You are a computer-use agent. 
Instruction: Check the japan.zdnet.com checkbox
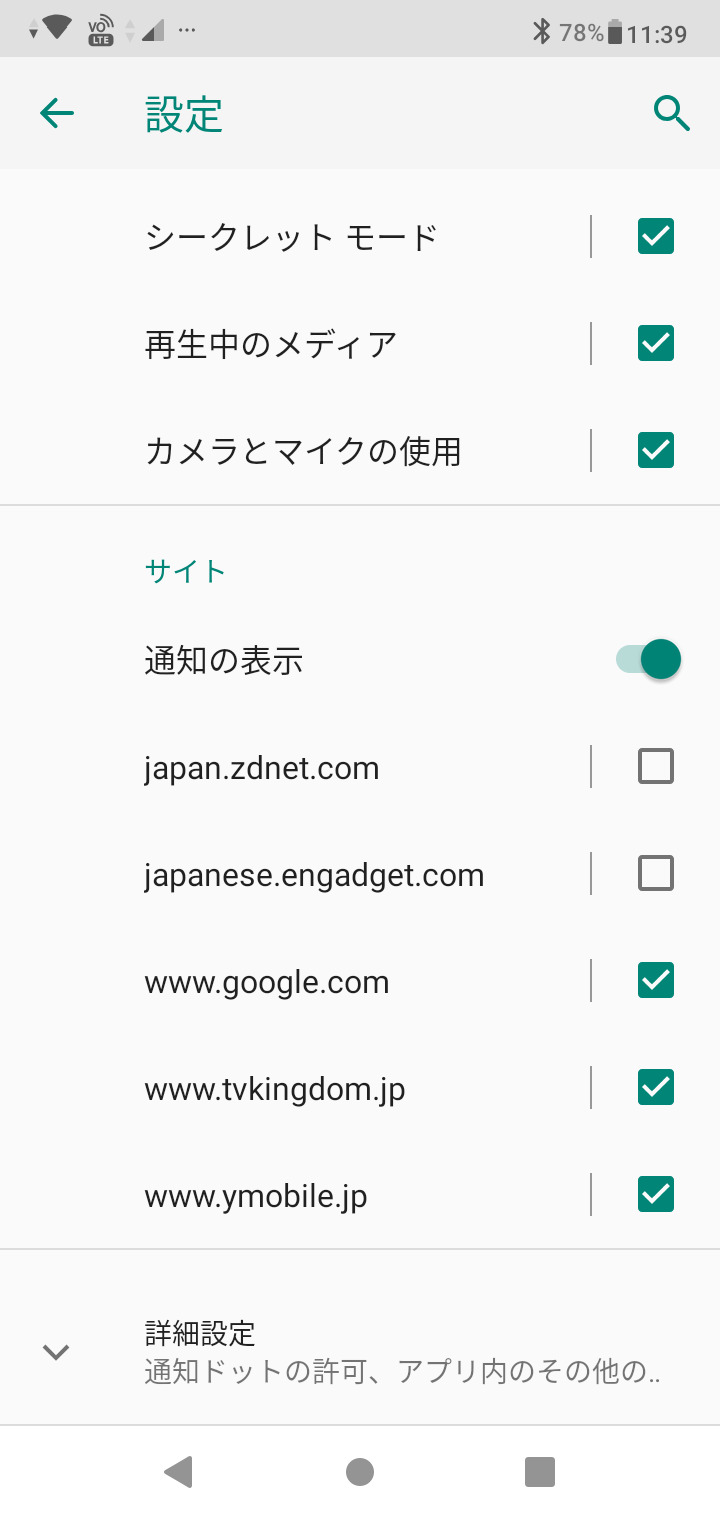(x=656, y=767)
